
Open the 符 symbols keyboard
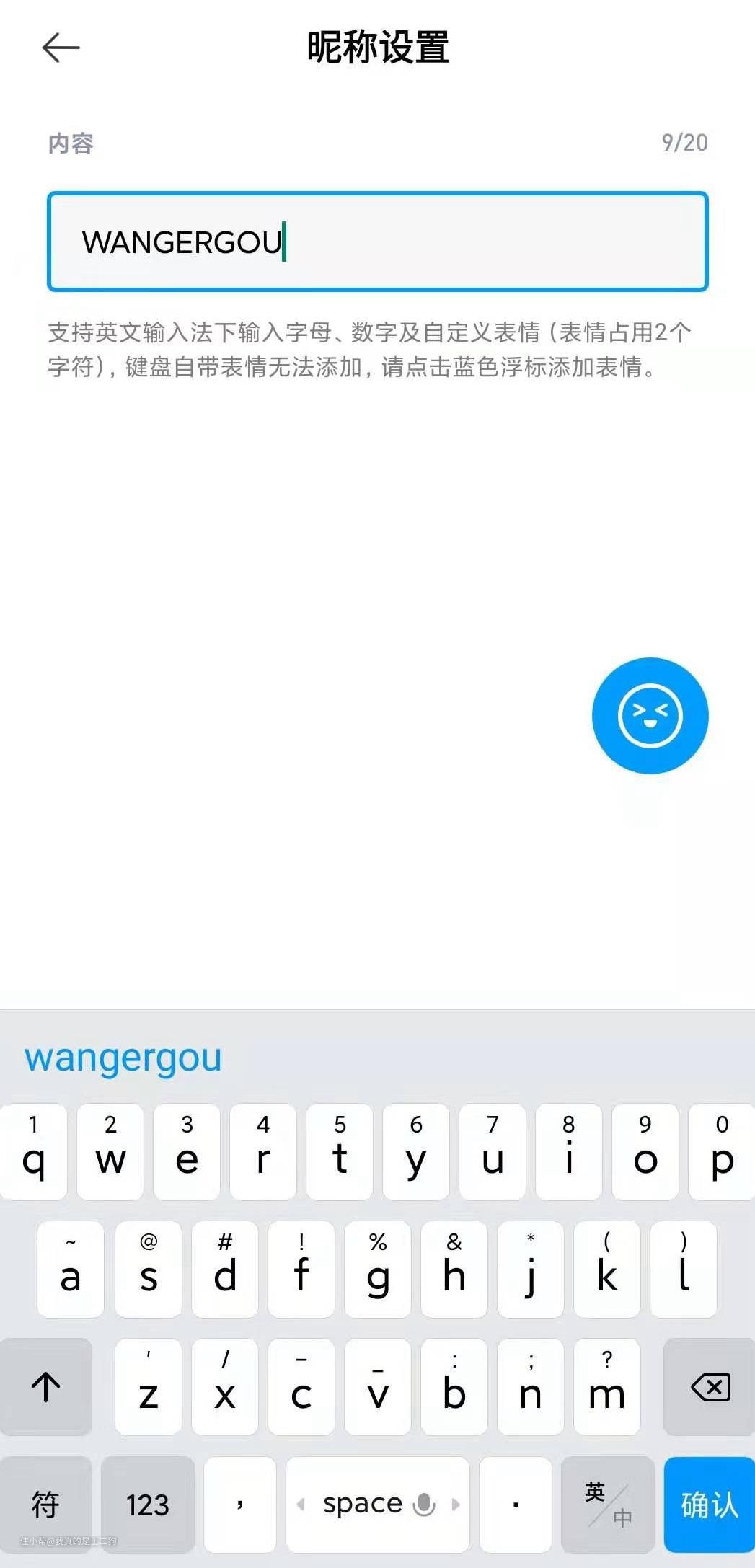click(46, 1504)
